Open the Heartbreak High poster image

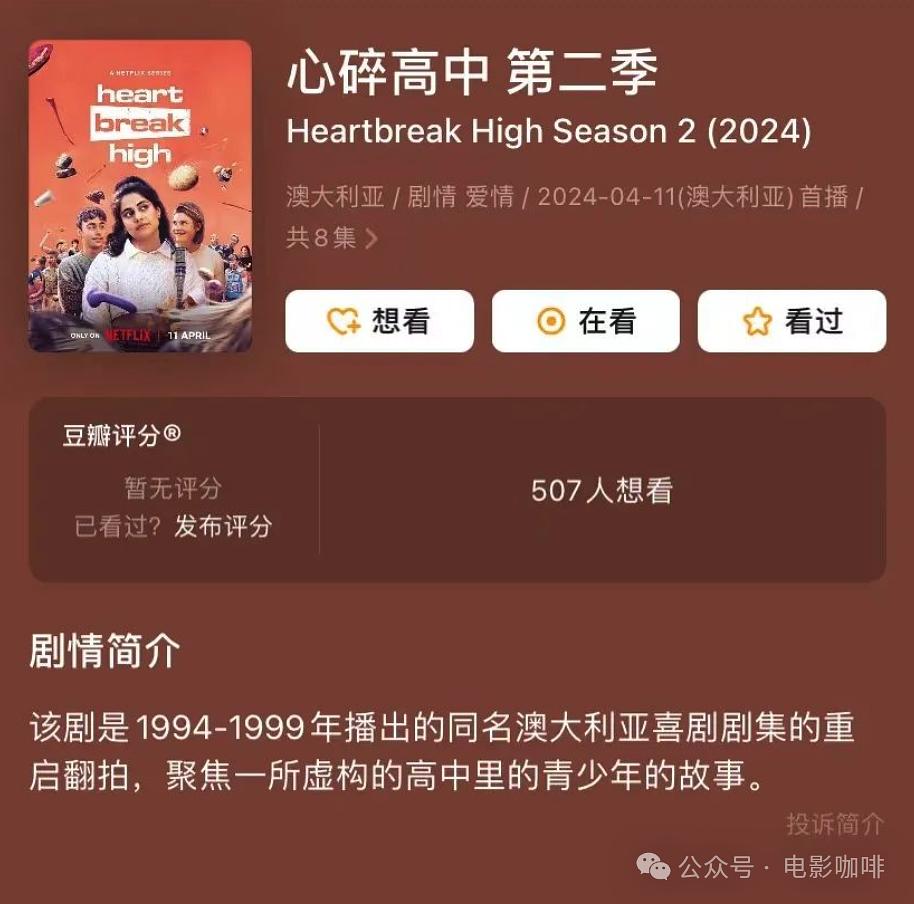pos(140,196)
